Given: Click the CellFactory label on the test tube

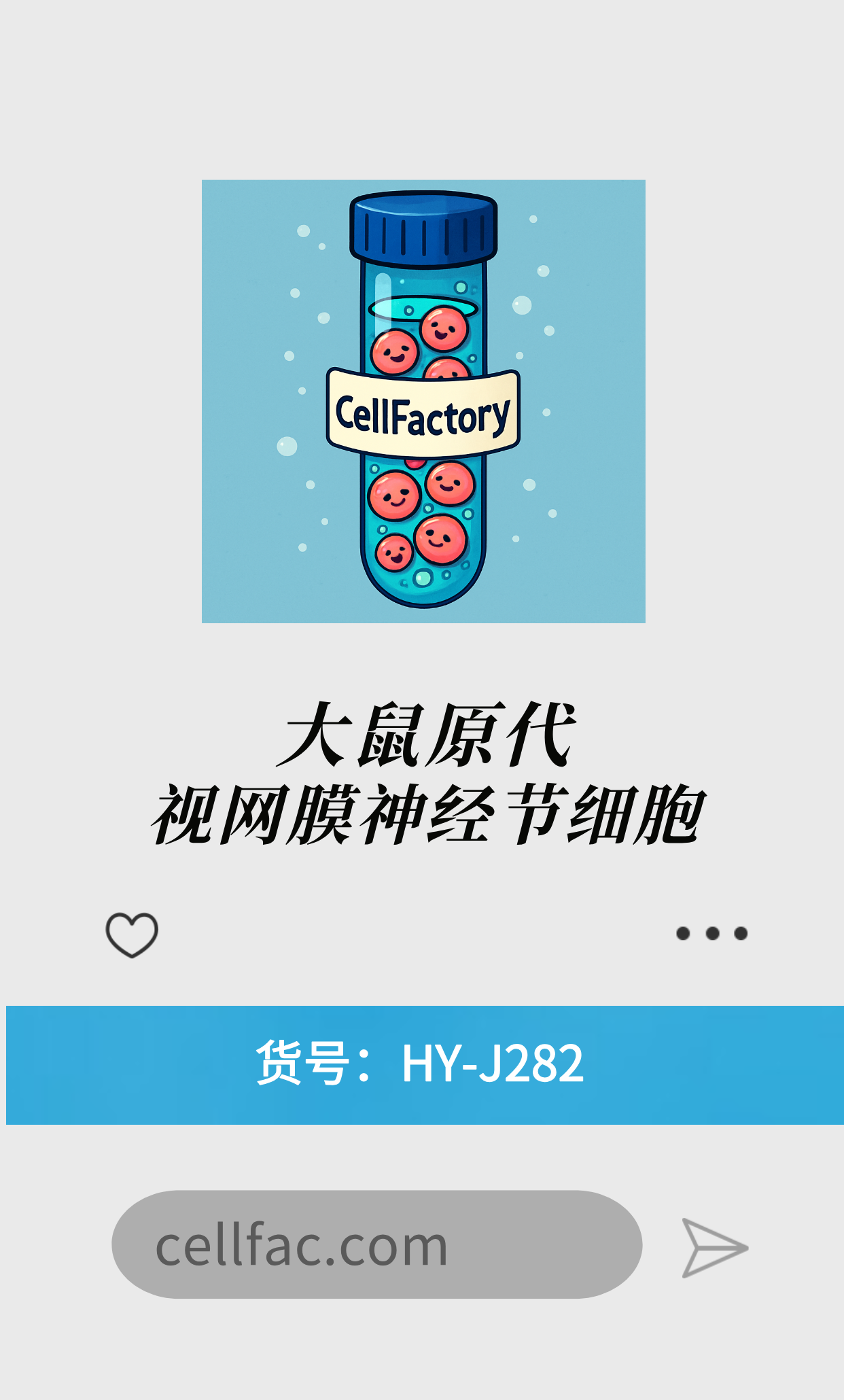Looking at the screenshot, I should (423, 409).
